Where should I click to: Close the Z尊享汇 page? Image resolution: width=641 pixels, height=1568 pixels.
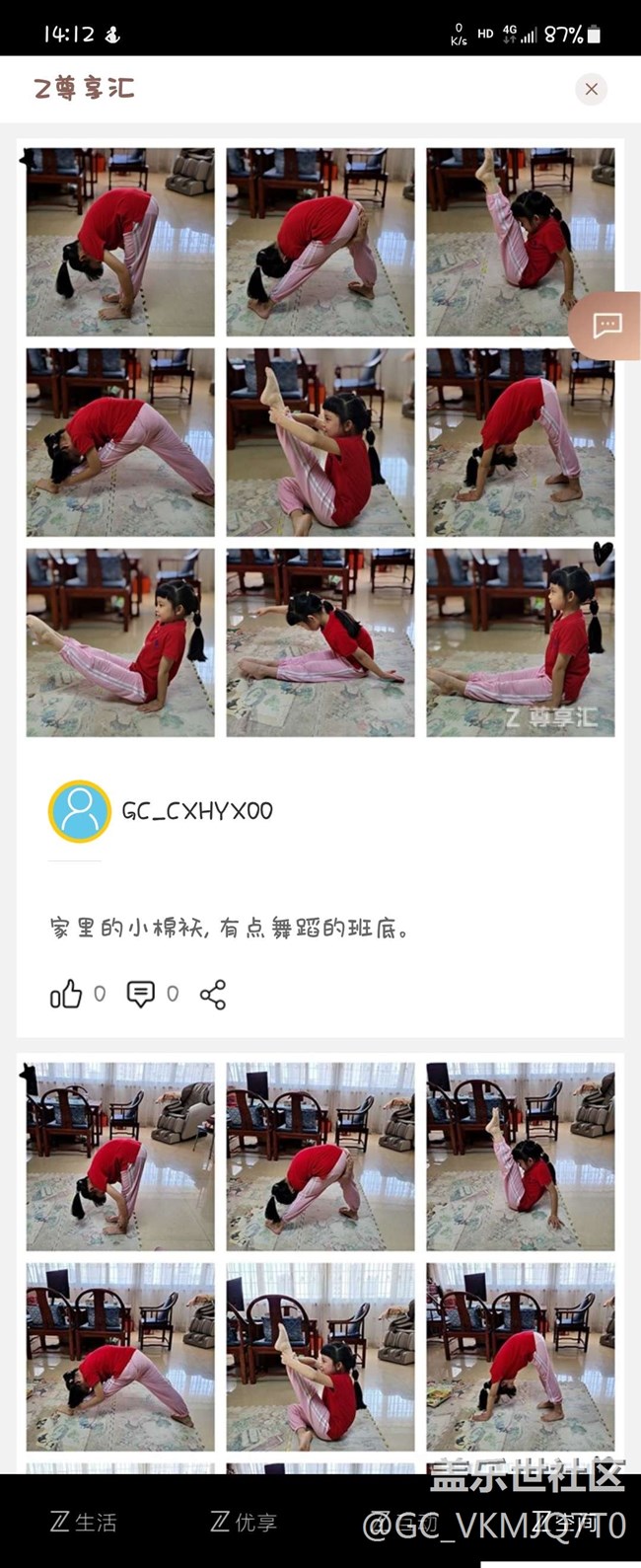coord(591,89)
